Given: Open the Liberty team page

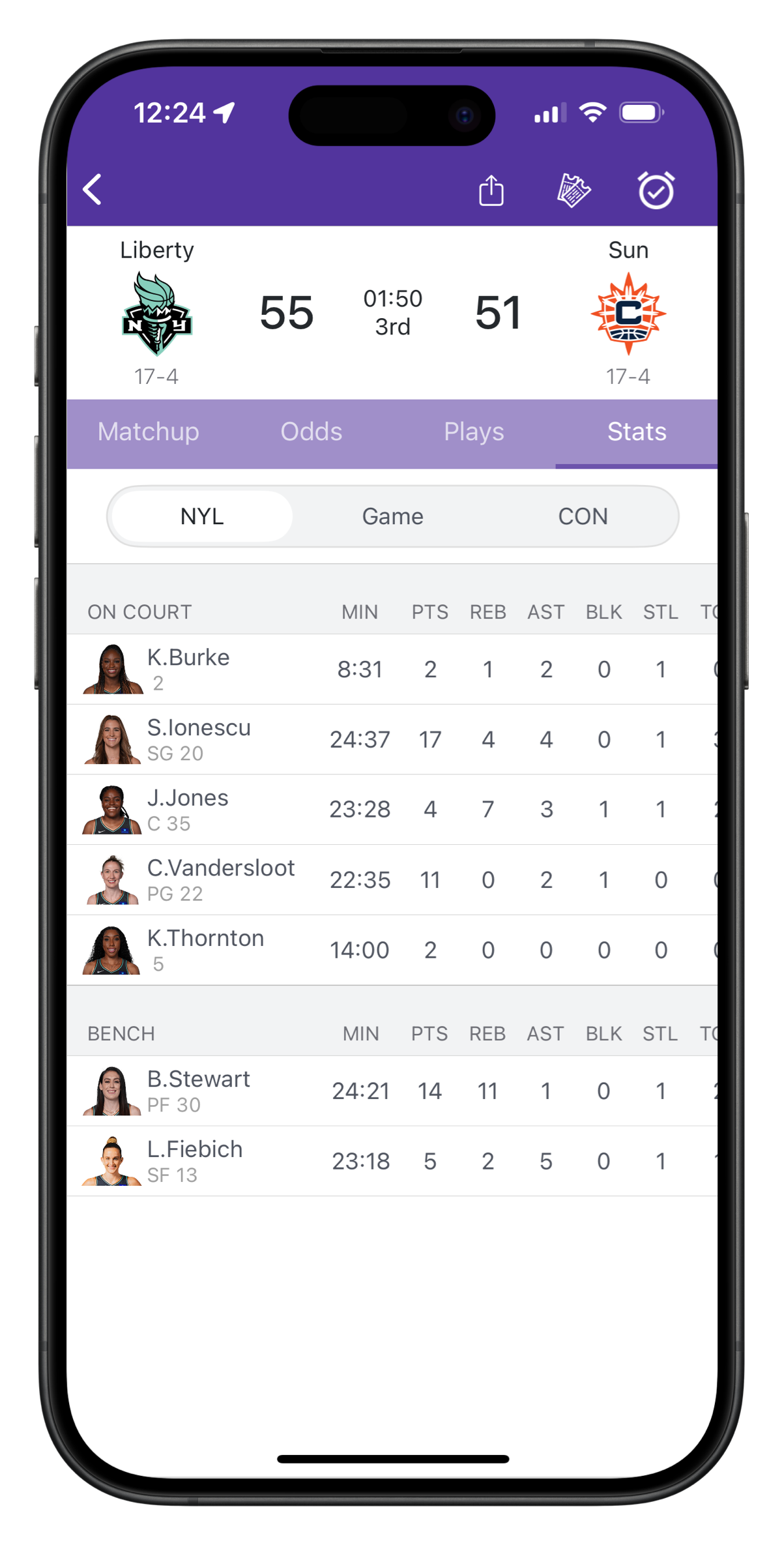Looking at the screenshot, I should [157, 314].
